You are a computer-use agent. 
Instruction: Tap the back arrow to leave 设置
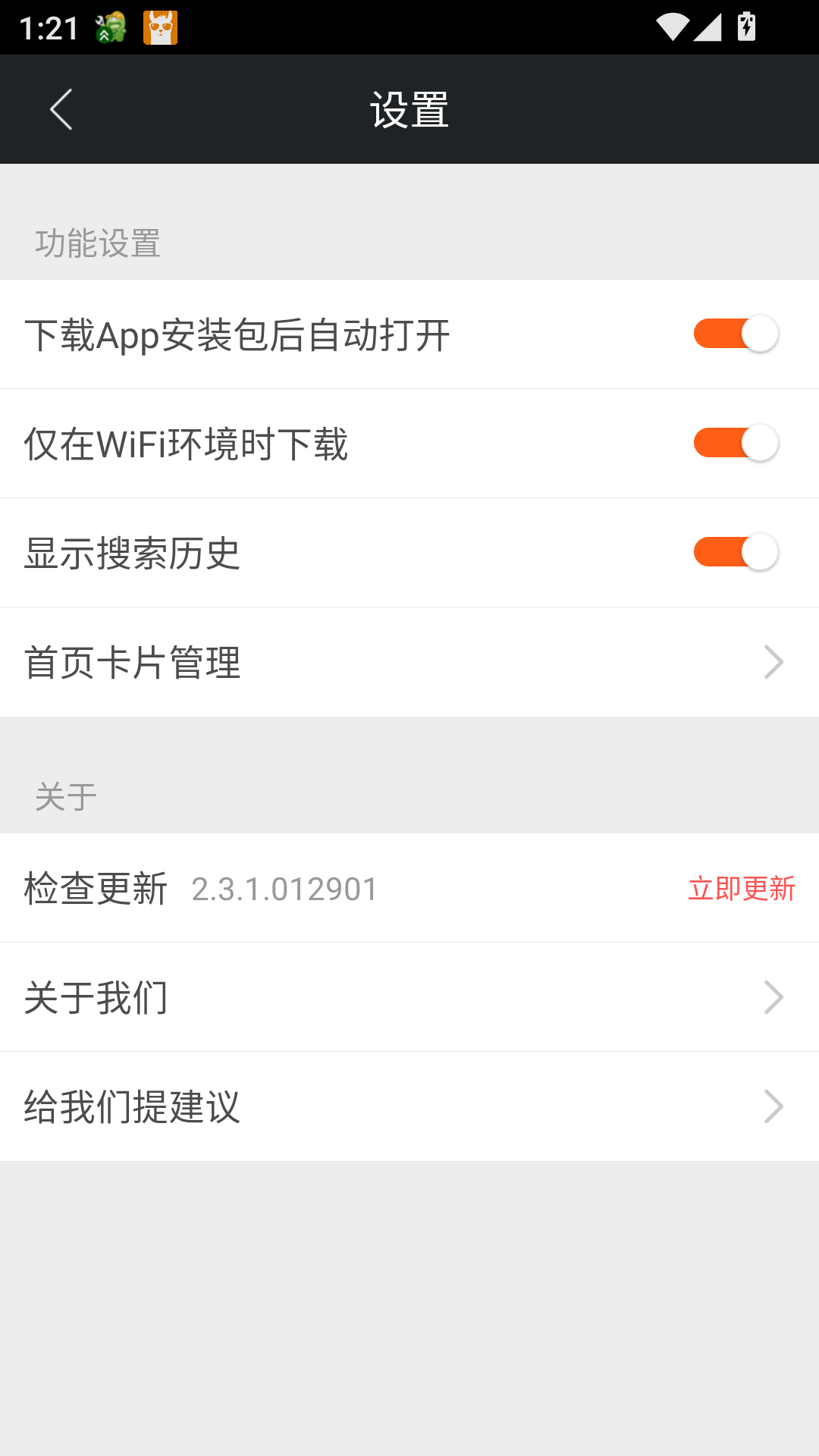tap(60, 108)
